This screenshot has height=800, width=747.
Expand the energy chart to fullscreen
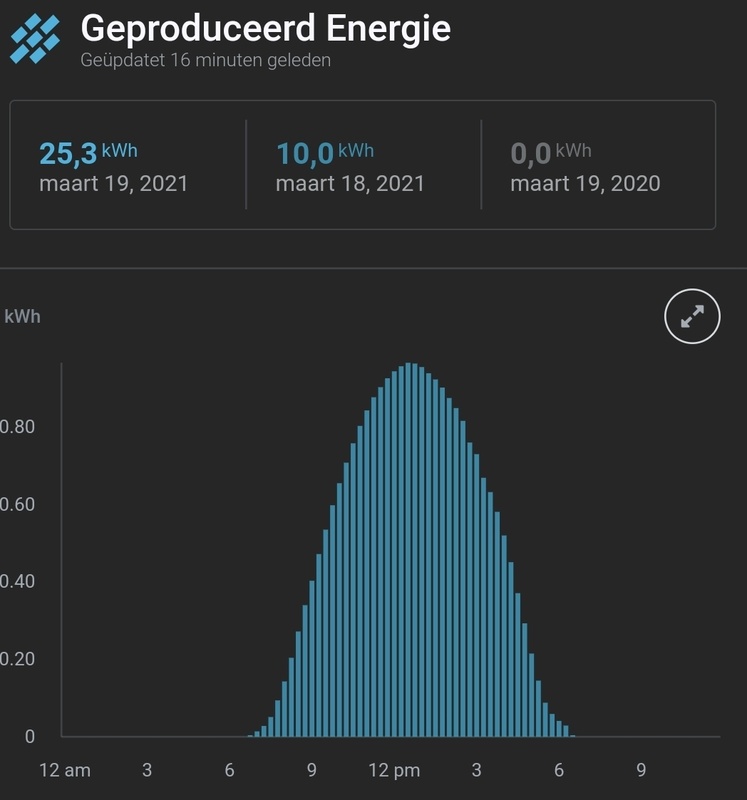[x=692, y=317]
